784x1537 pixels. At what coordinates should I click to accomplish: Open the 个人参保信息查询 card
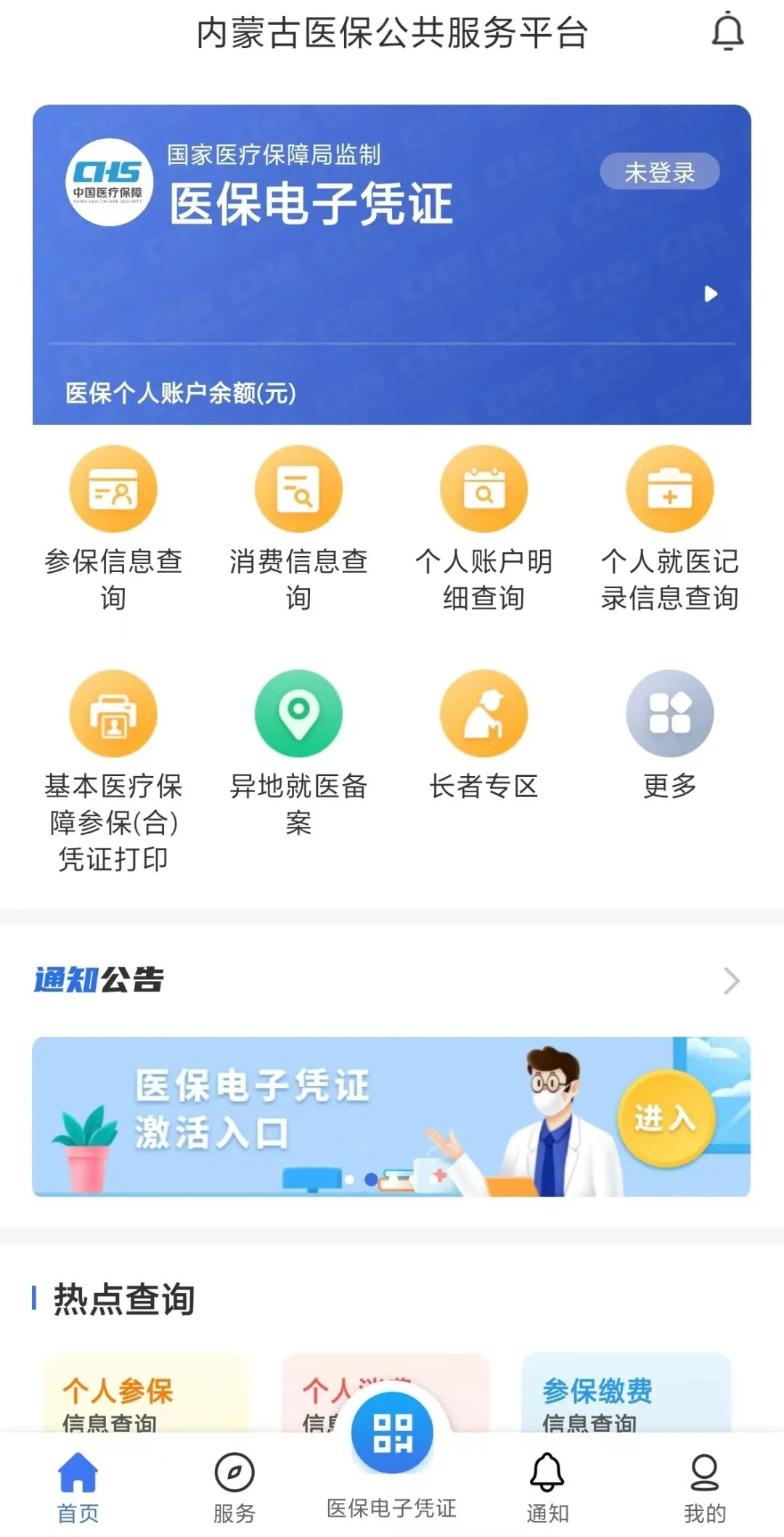(x=146, y=1394)
